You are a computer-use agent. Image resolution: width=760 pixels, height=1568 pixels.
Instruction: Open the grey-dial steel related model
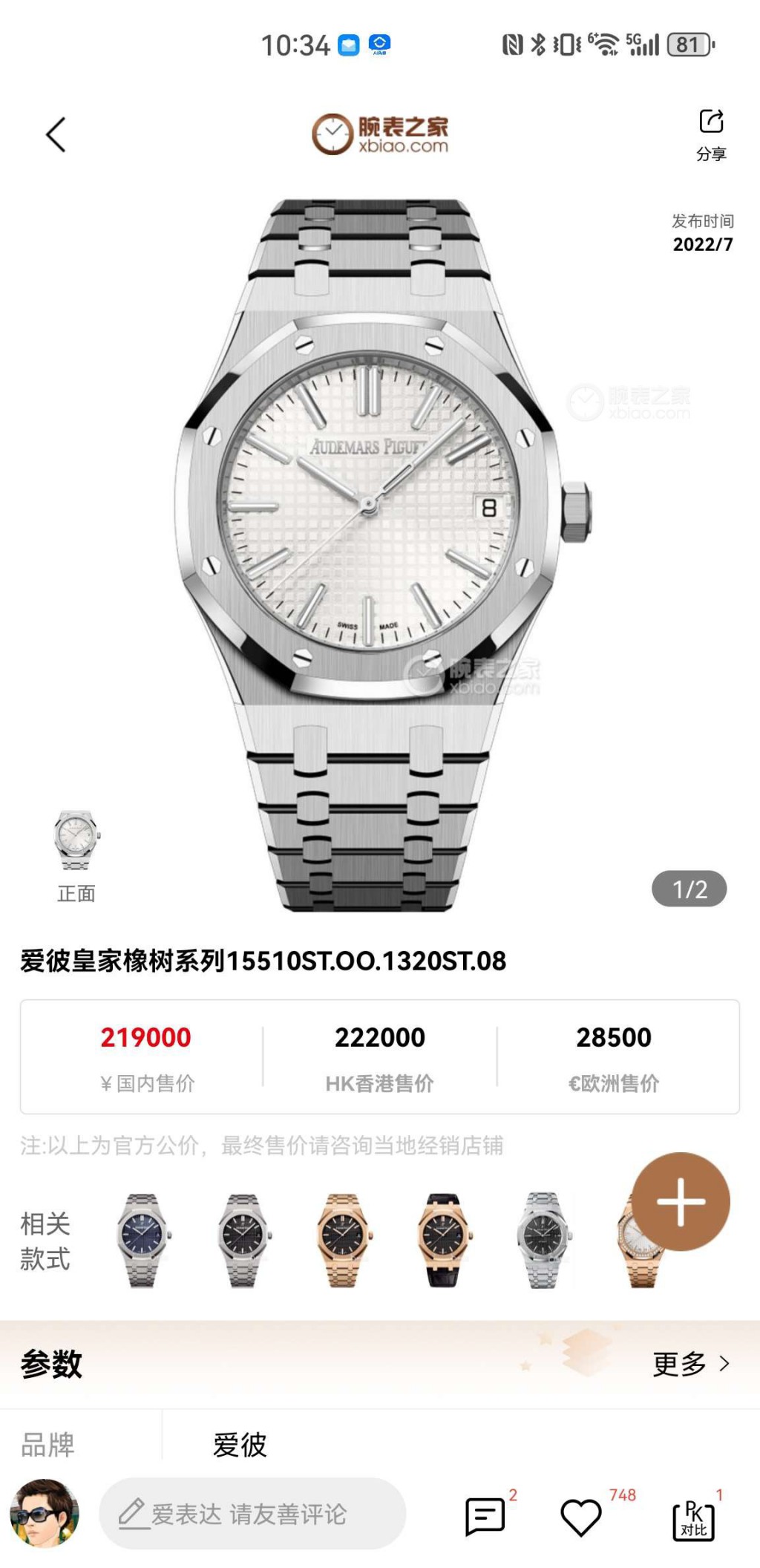[x=243, y=1240]
